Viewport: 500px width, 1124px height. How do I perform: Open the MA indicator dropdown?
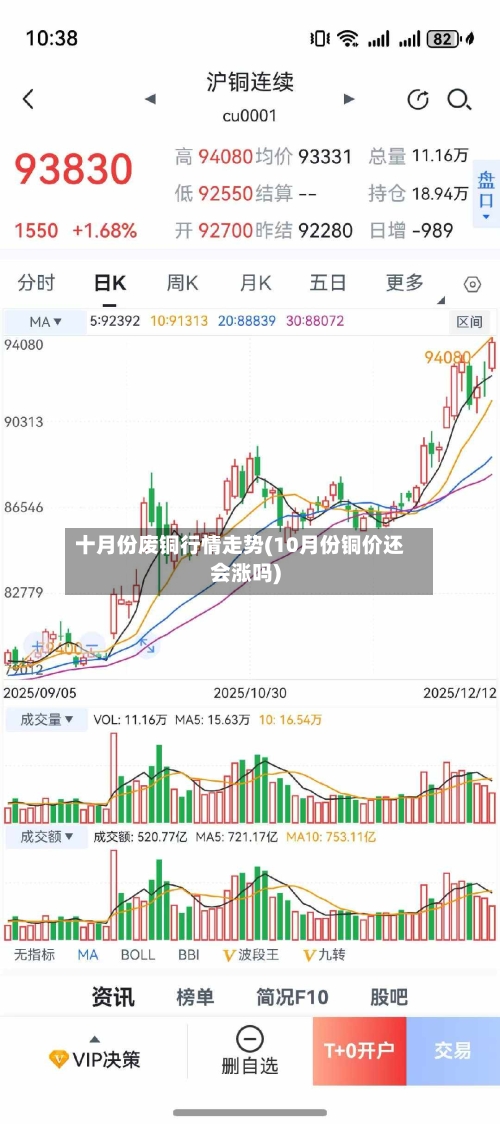click(x=44, y=322)
